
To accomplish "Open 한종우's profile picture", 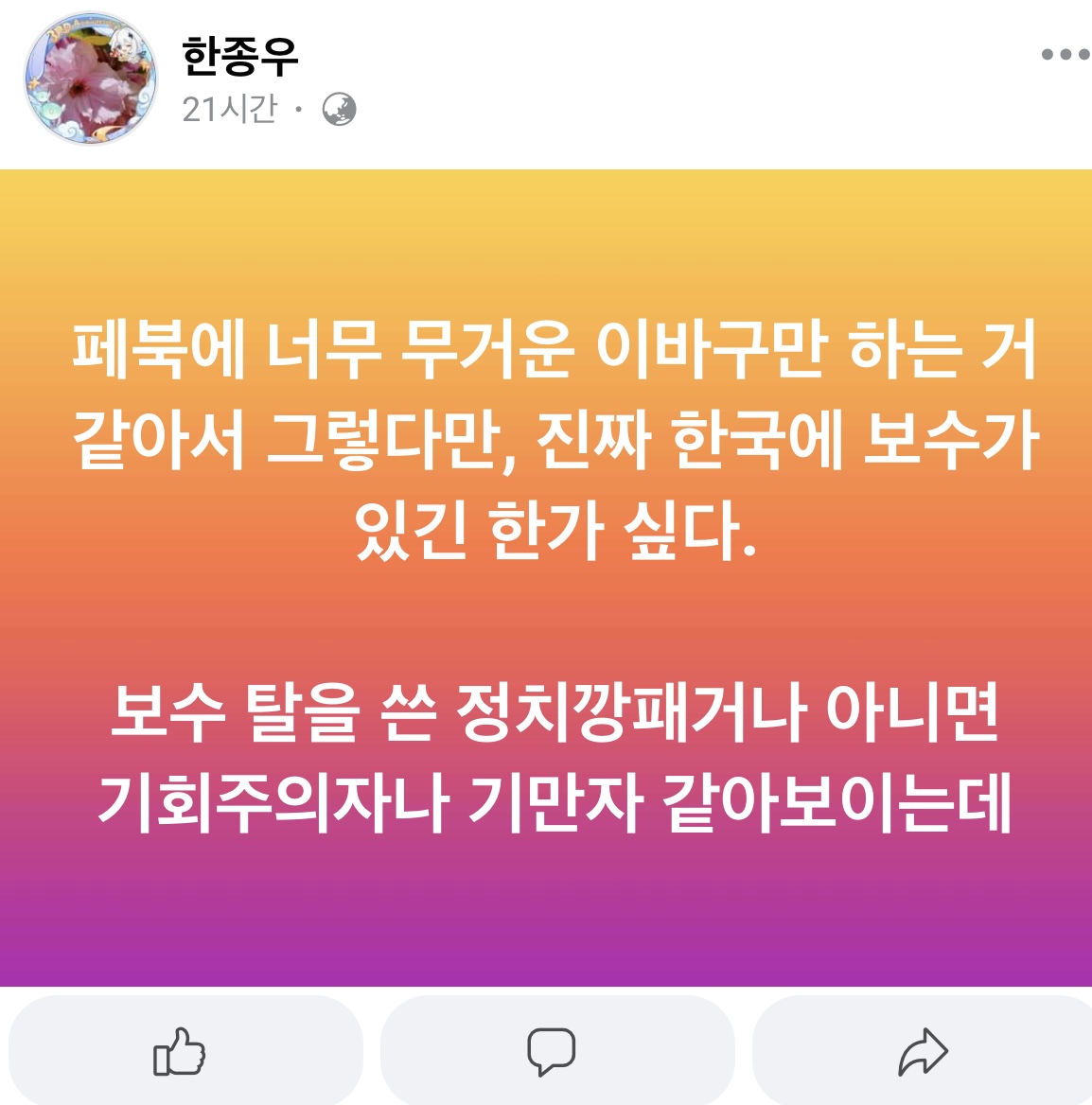I will click(91, 79).
